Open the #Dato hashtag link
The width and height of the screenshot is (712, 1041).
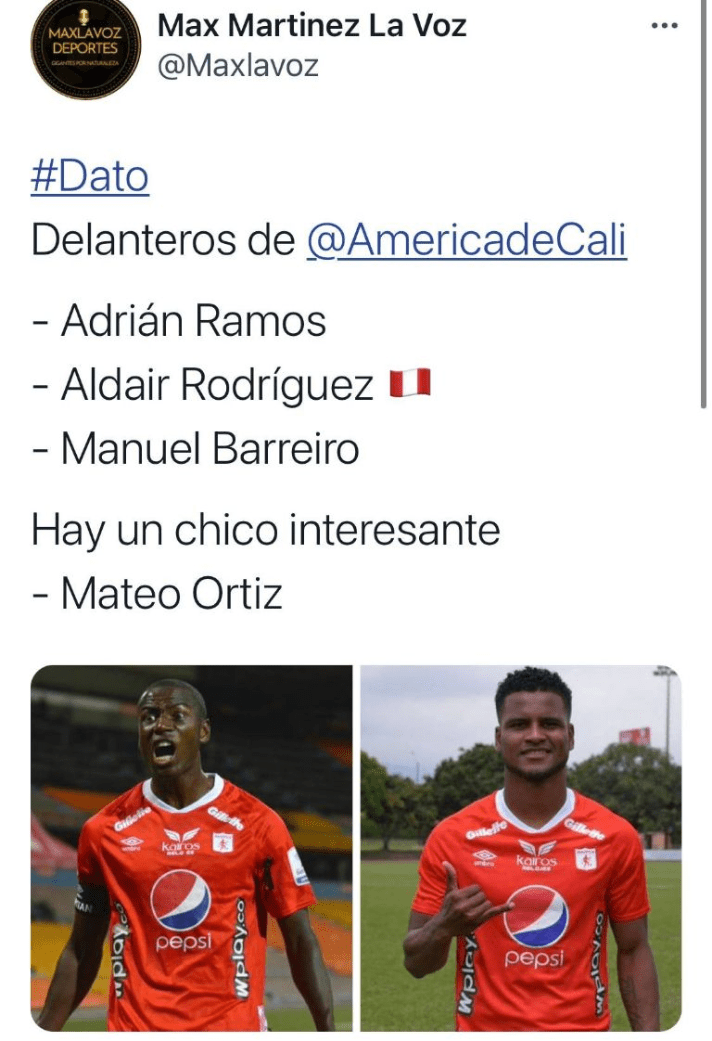point(90,178)
